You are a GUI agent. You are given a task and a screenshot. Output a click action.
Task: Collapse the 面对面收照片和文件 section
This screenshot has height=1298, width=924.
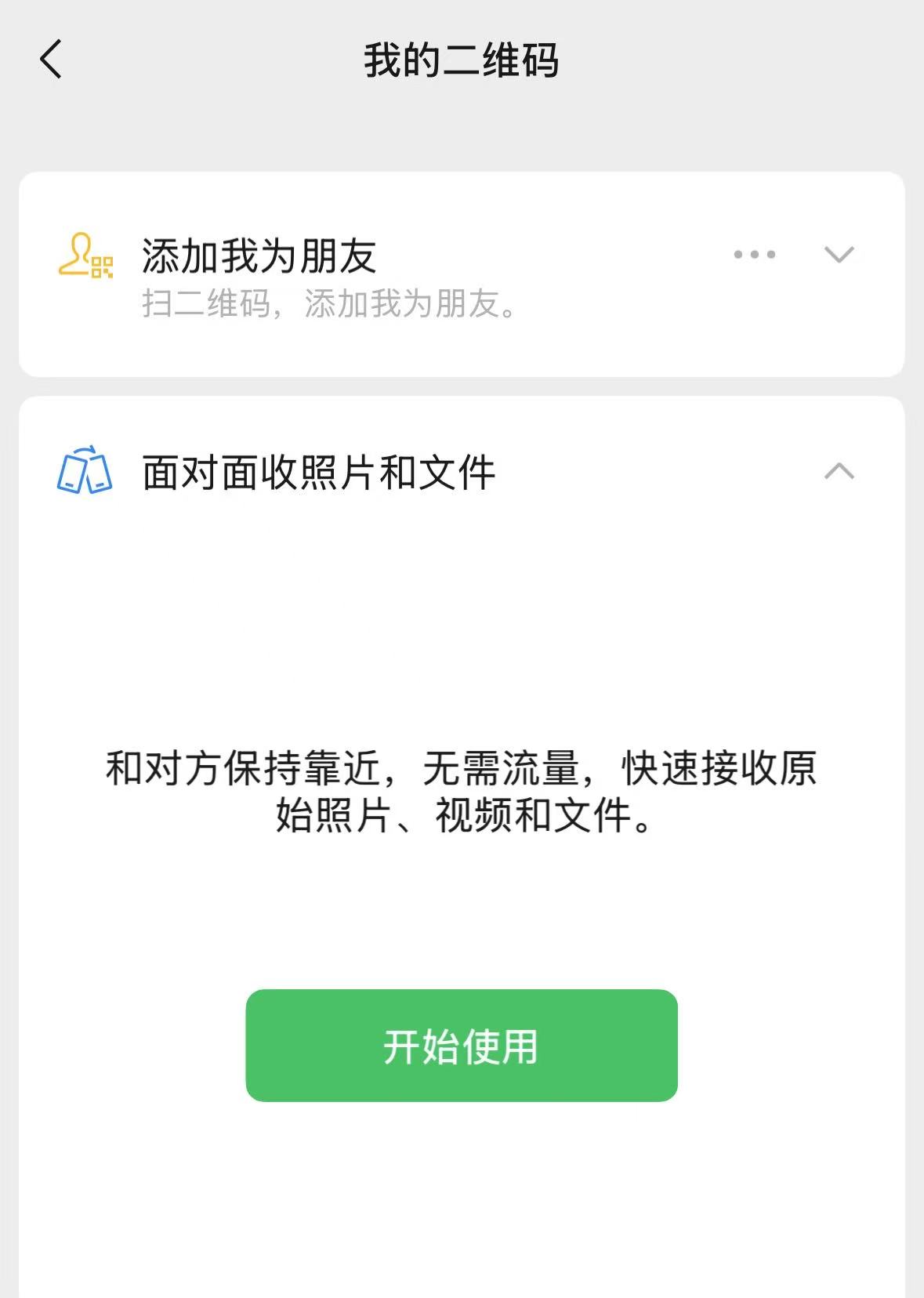pyautogui.click(x=839, y=471)
